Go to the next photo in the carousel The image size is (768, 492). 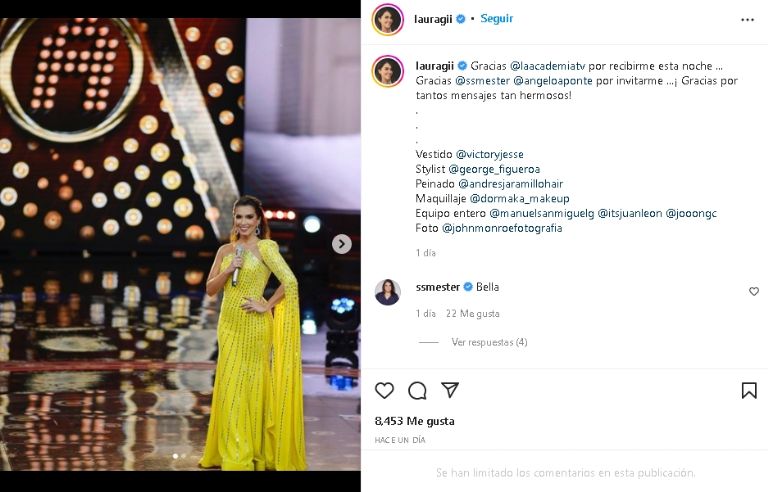[x=341, y=244]
